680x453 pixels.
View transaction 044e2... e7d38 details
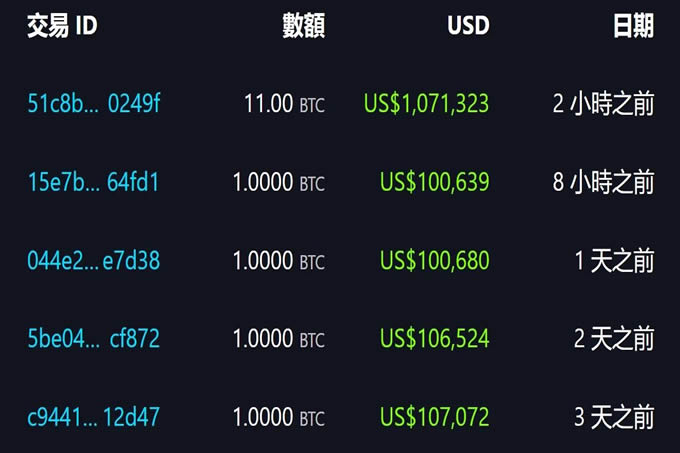93,261
